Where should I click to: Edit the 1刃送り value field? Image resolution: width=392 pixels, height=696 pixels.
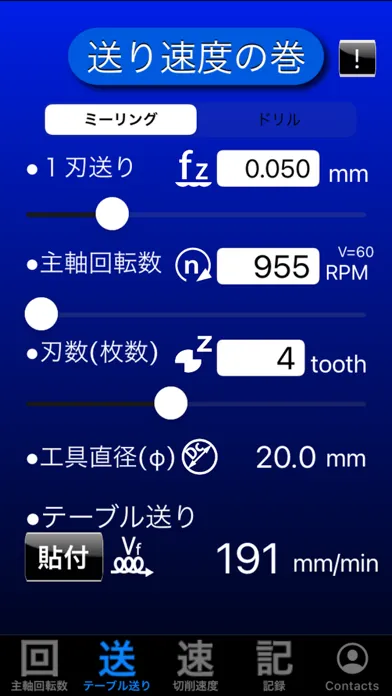tap(268, 169)
